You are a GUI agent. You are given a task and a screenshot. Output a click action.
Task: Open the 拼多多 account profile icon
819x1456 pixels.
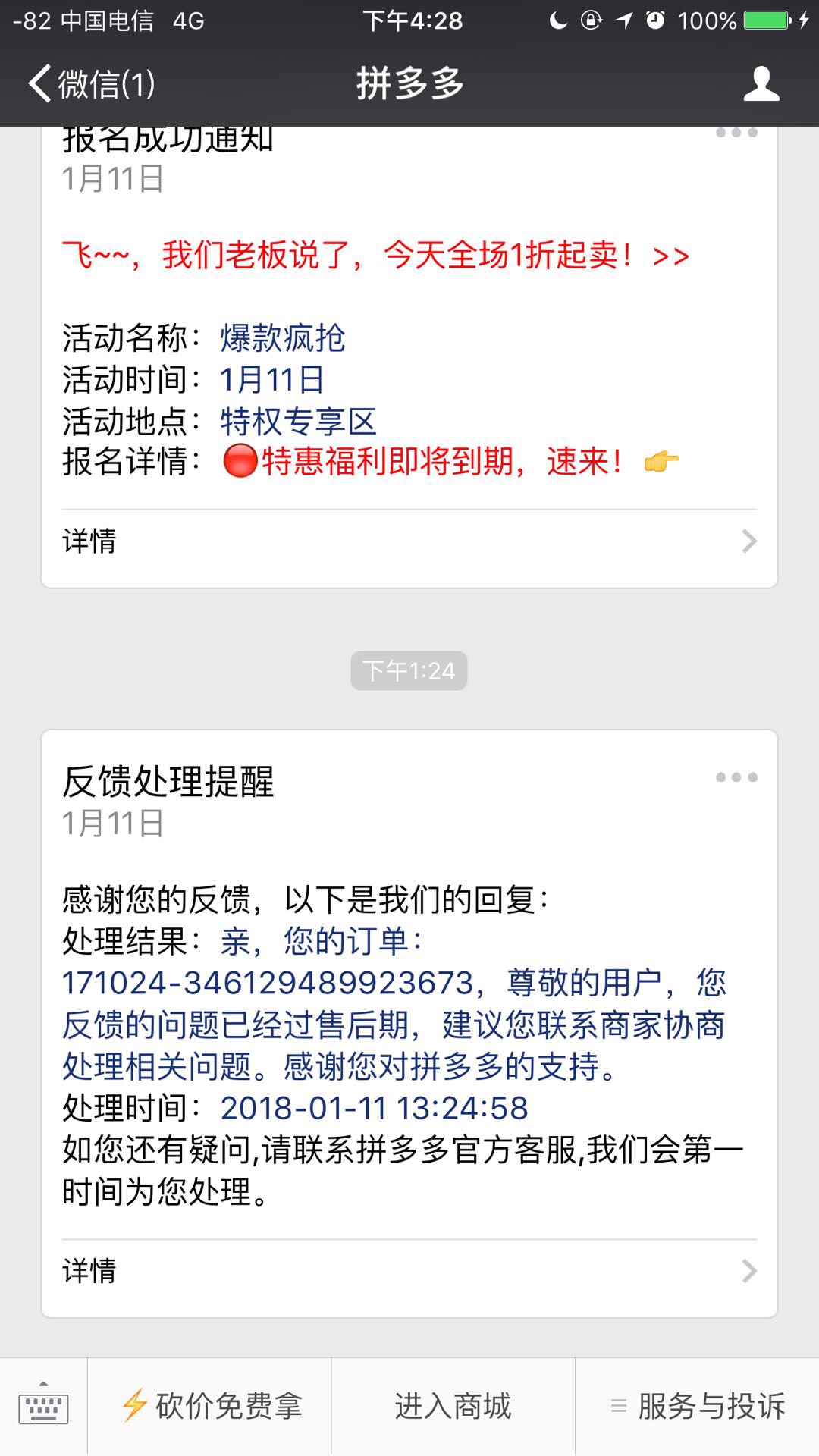tap(761, 83)
